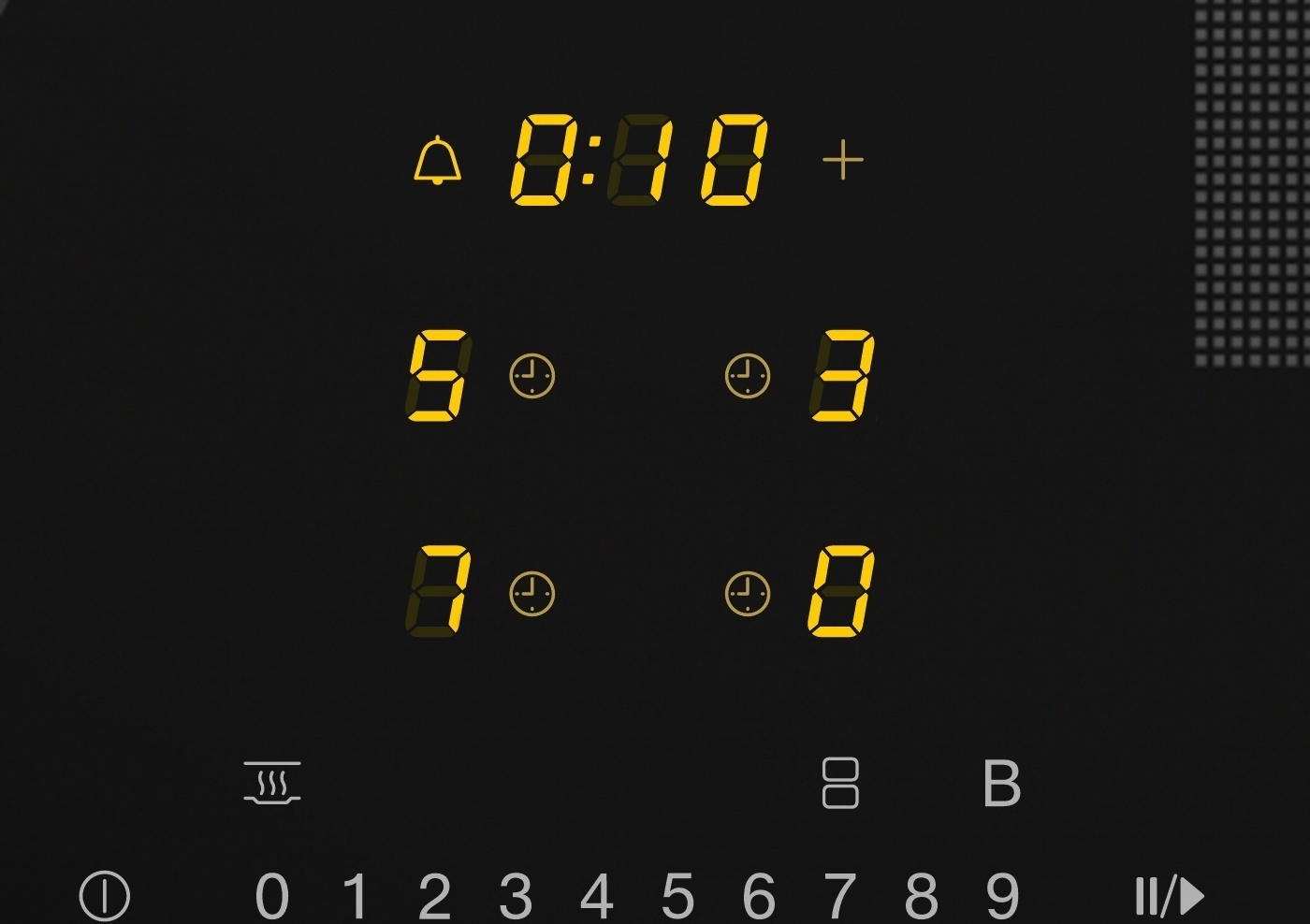Image resolution: width=1310 pixels, height=924 pixels.
Task: Set a timer for the zone at 7
Action: [531, 594]
